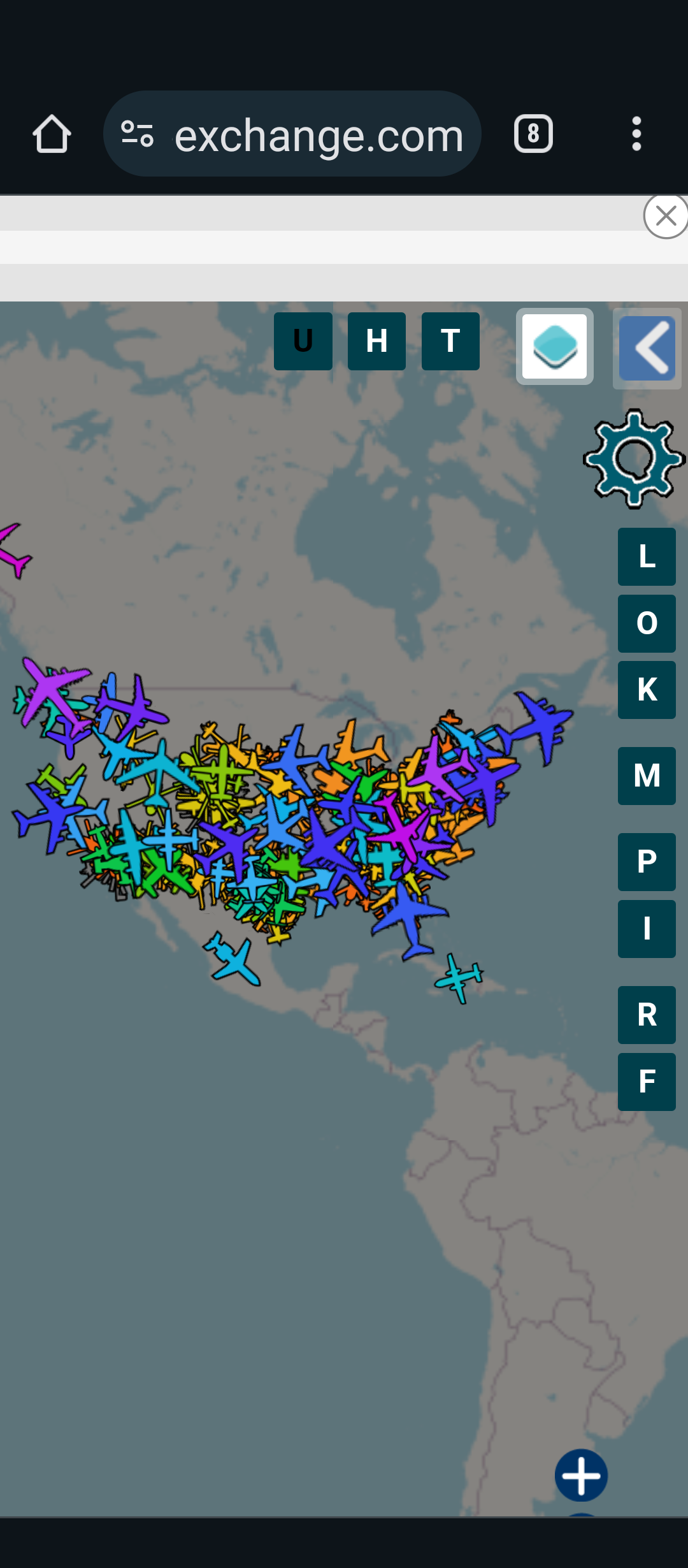The height and width of the screenshot is (1568, 688).
Task: Toggle the U map button
Action: pos(303,341)
